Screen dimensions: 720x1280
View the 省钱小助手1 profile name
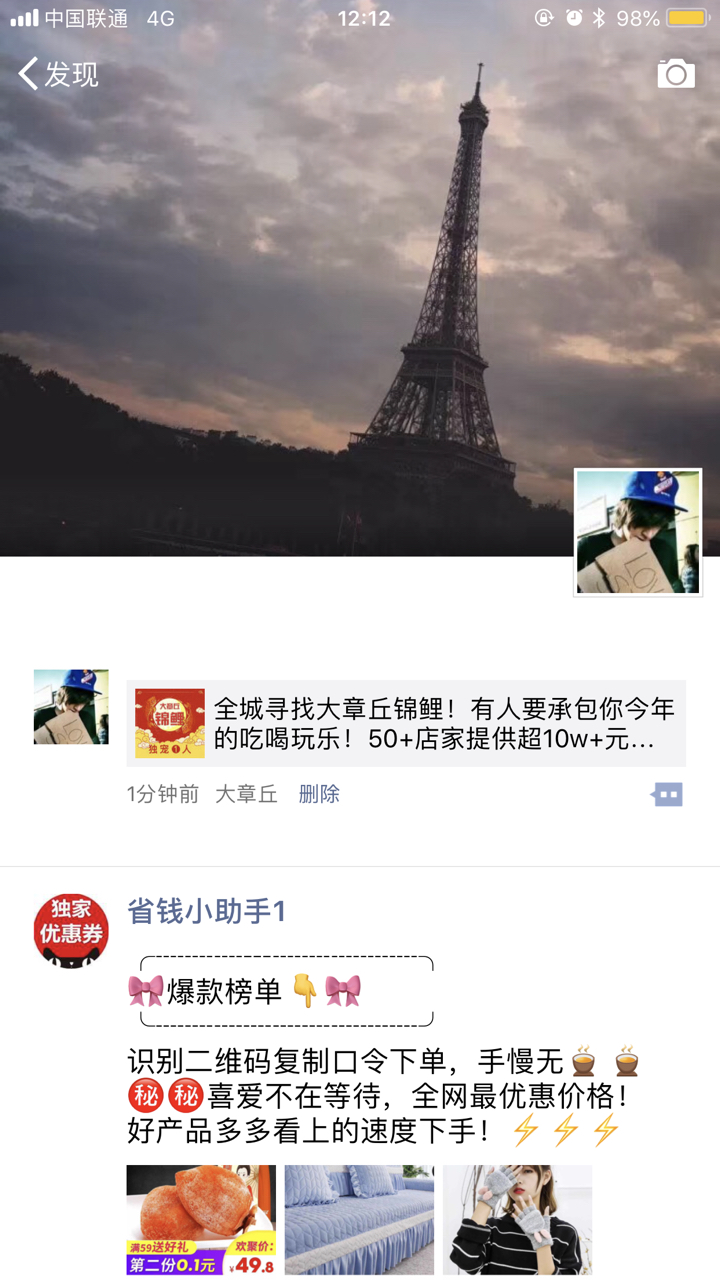[x=207, y=911]
